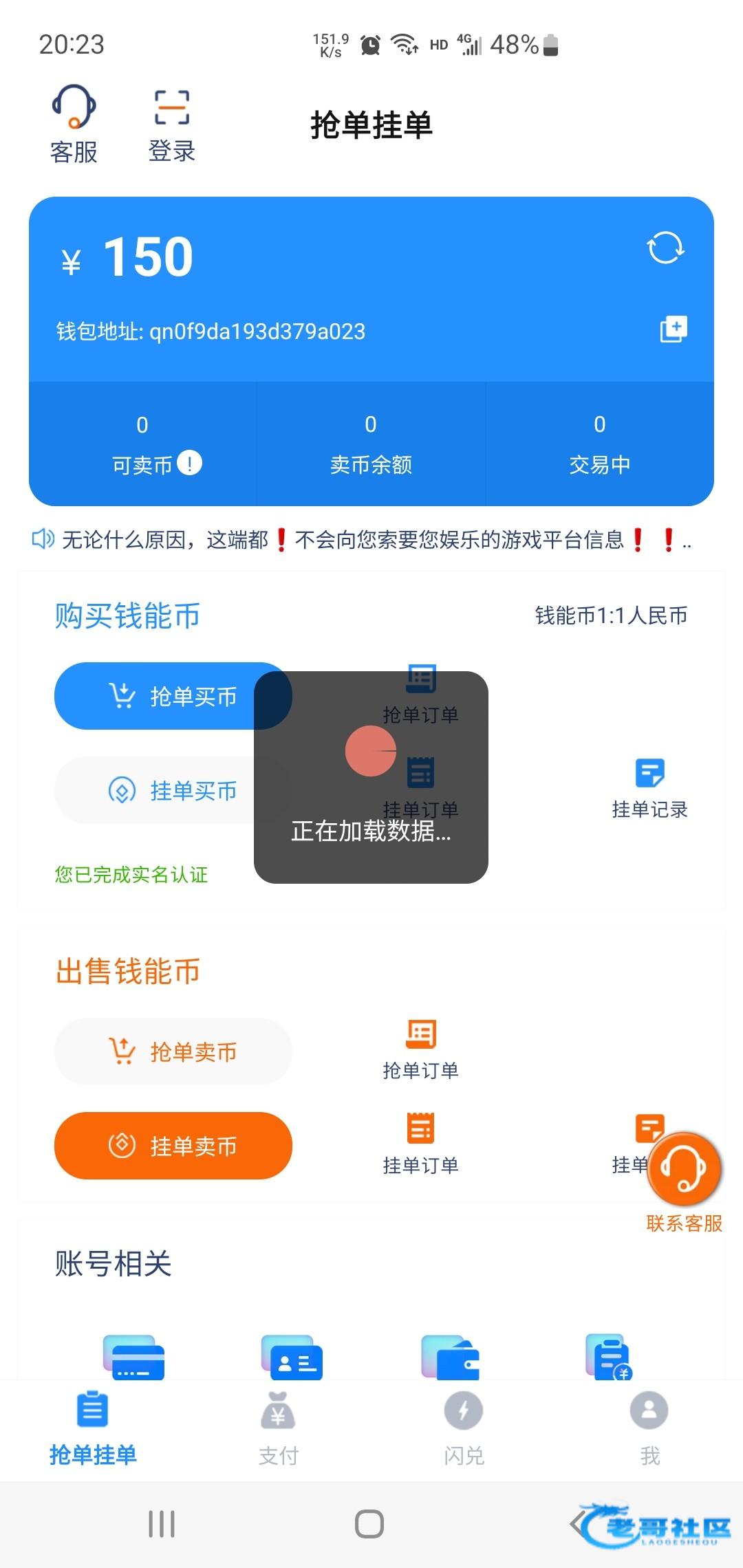Select the 抢单挂单 tab
Screen dimensions: 743x1568
pos(93,1428)
